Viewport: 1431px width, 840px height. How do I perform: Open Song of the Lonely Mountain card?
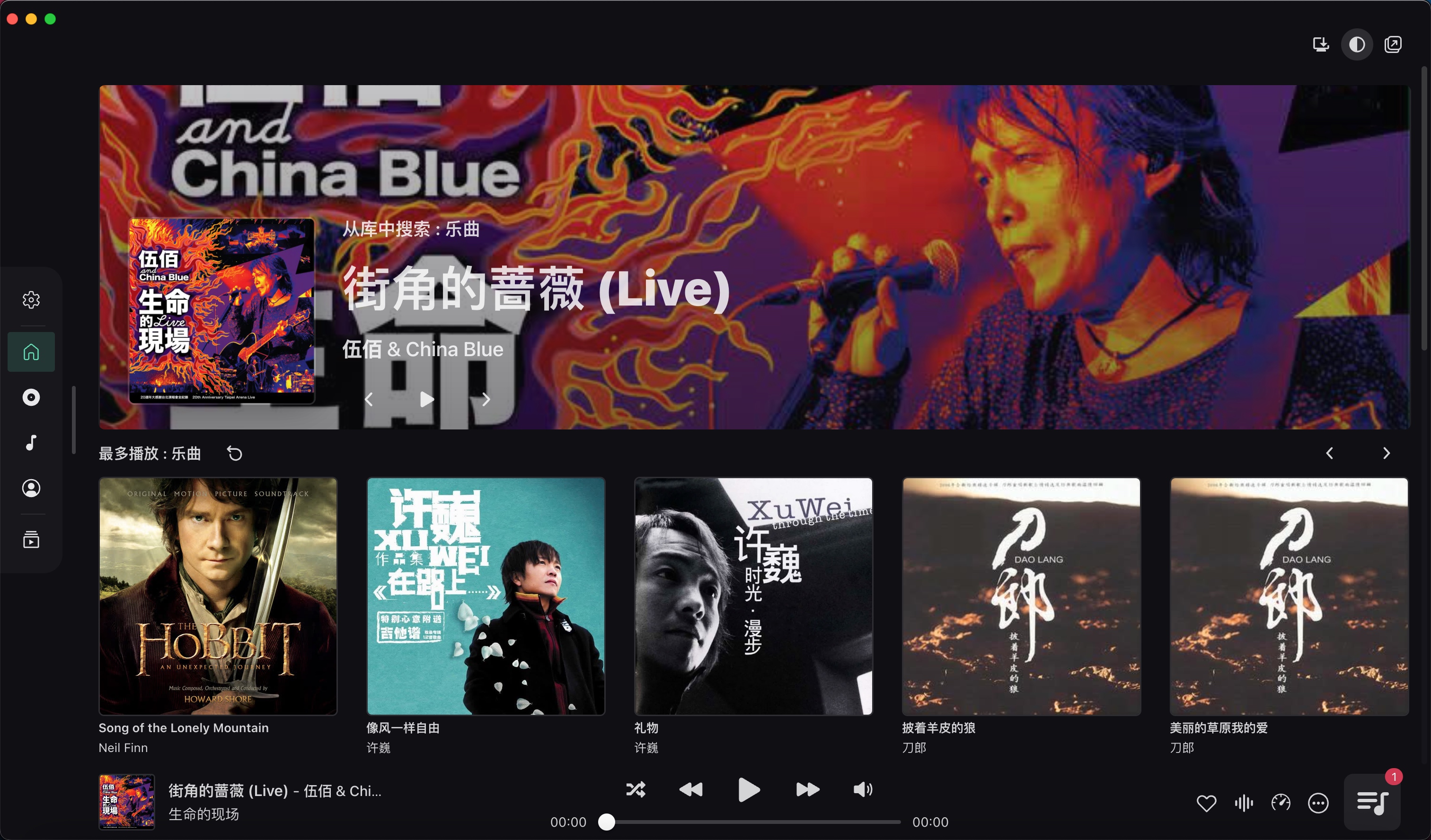click(218, 596)
